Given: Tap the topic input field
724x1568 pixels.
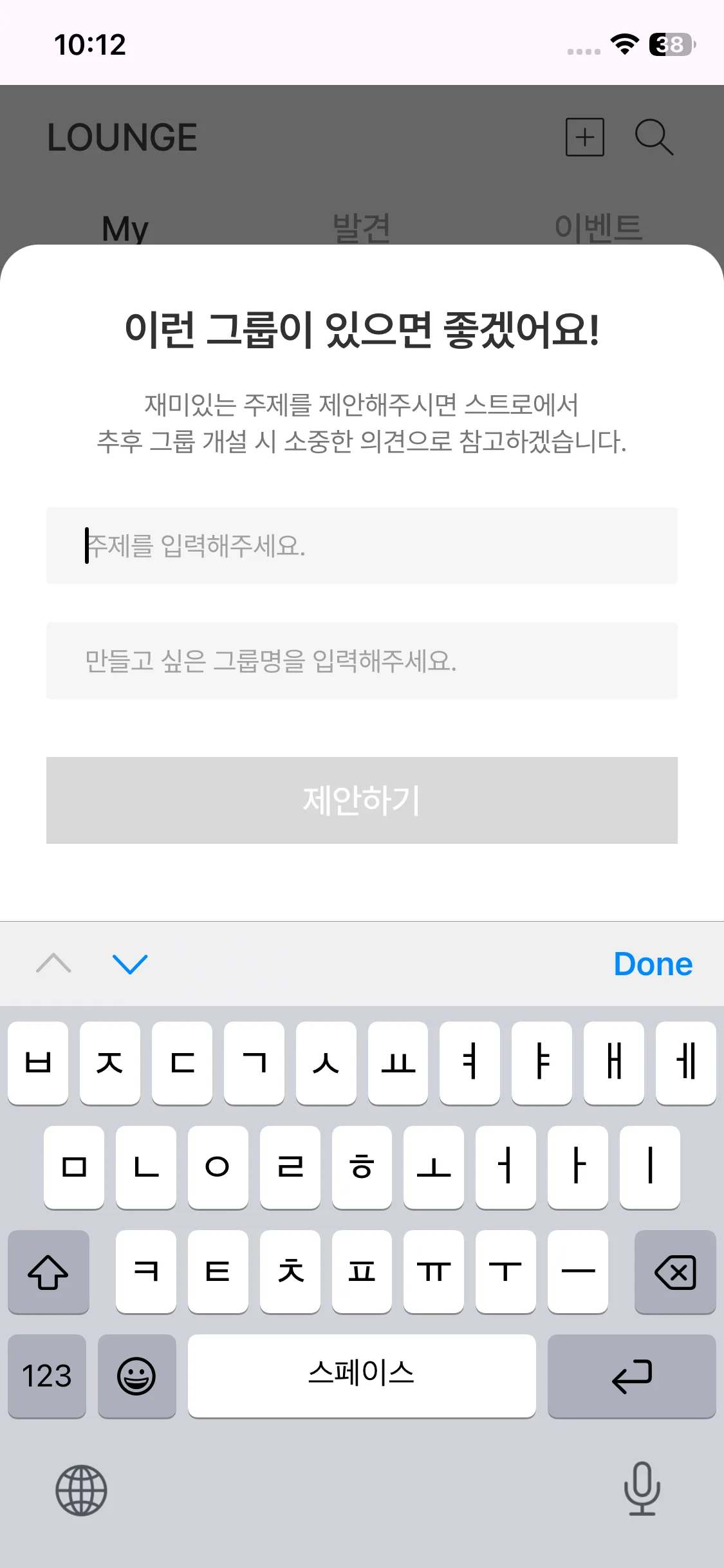Looking at the screenshot, I should click(362, 545).
